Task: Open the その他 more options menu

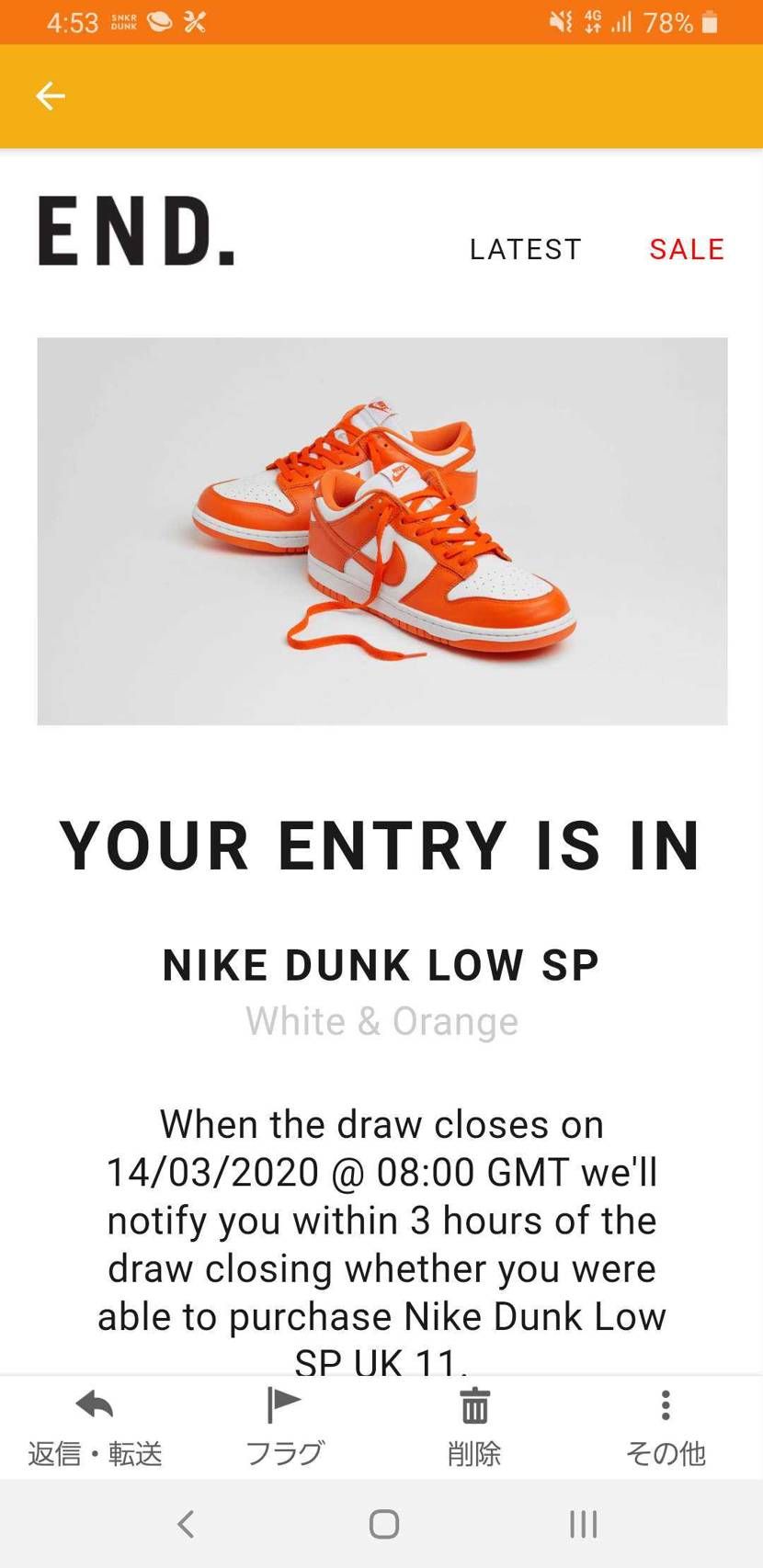Action: pyautogui.click(x=666, y=1427)
